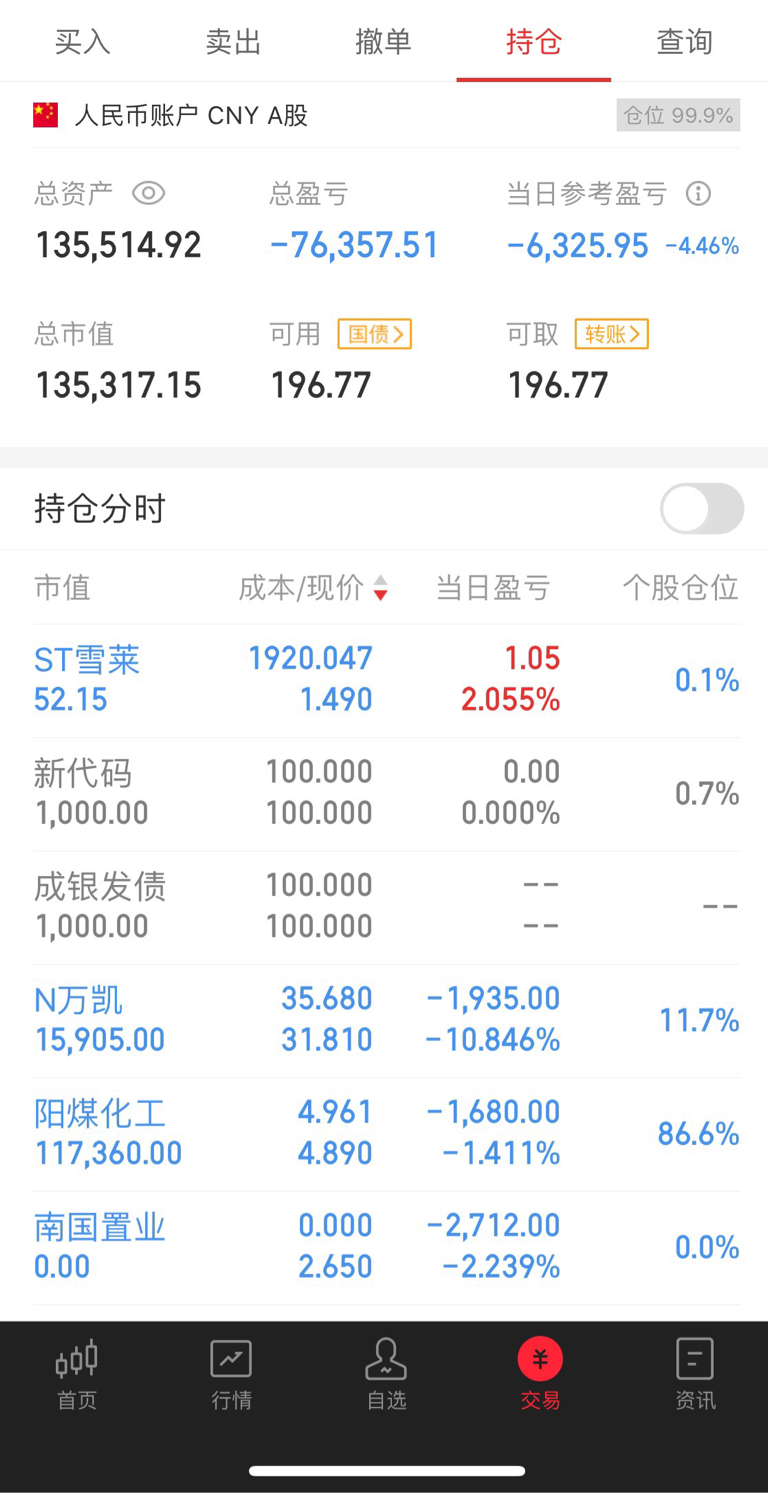Hide total assets with the eye icon
The height and width of the screenshot is (1493, 769).
[x=149, y=193]
